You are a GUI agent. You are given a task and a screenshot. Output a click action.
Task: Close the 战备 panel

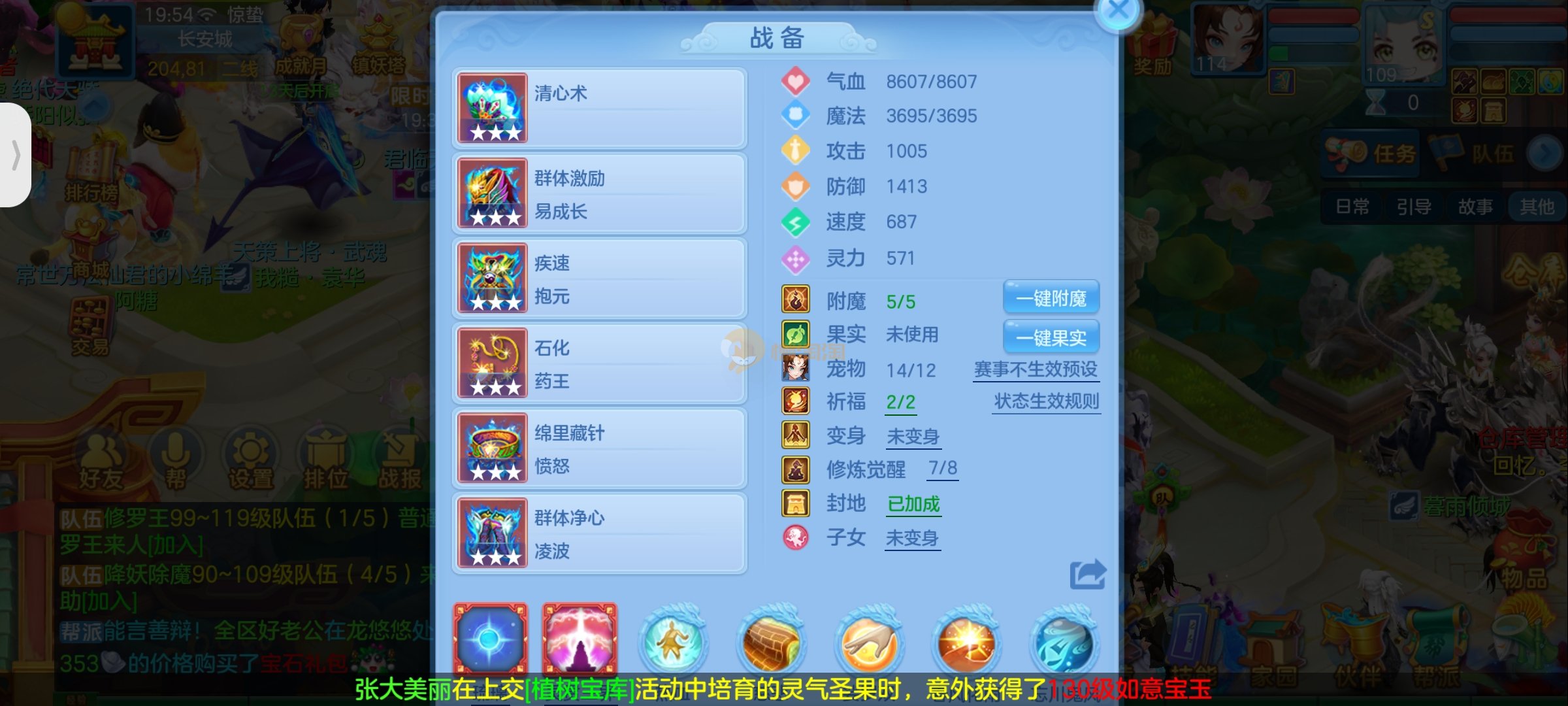[1118, 10]
